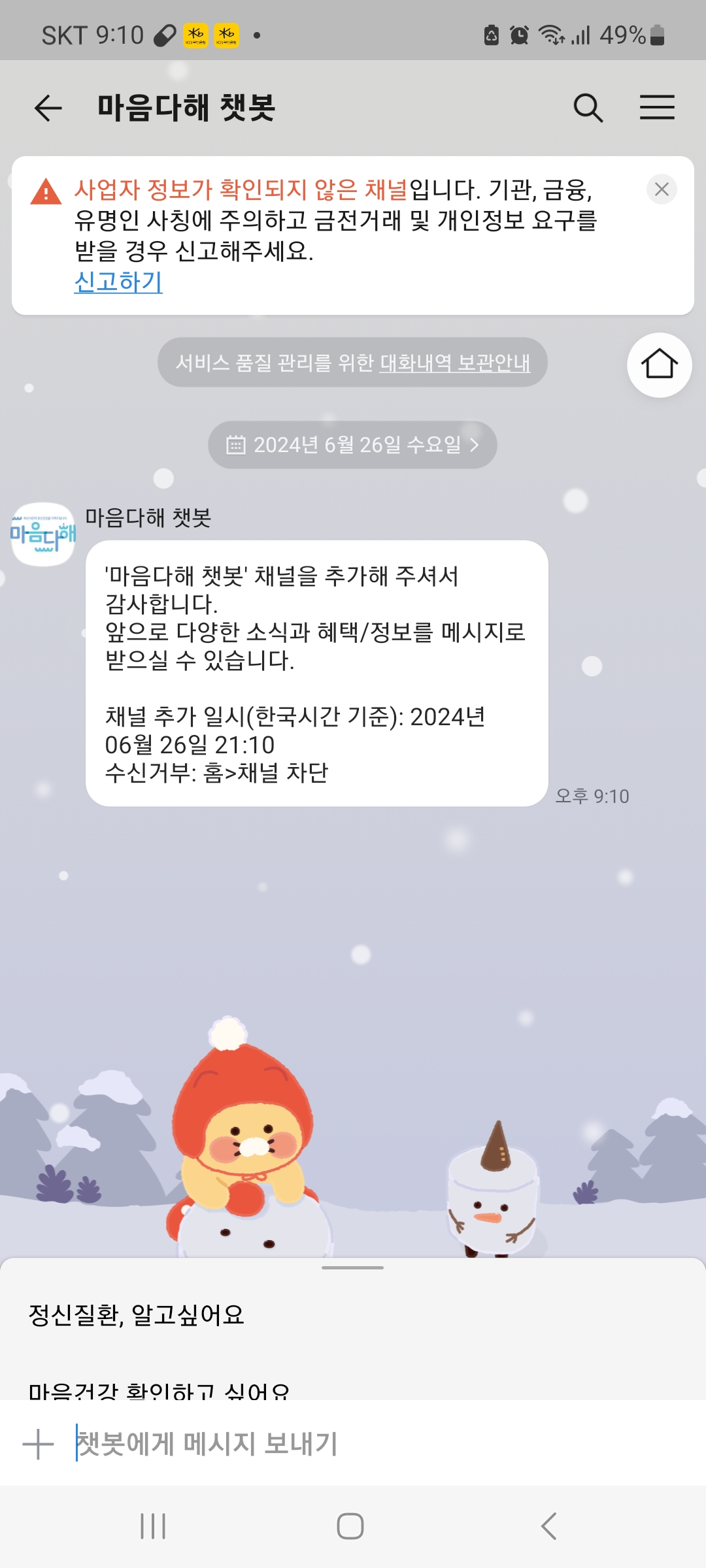
Task: Select '마음건강 확인하고 싶어요' option
Action: 159,1390
